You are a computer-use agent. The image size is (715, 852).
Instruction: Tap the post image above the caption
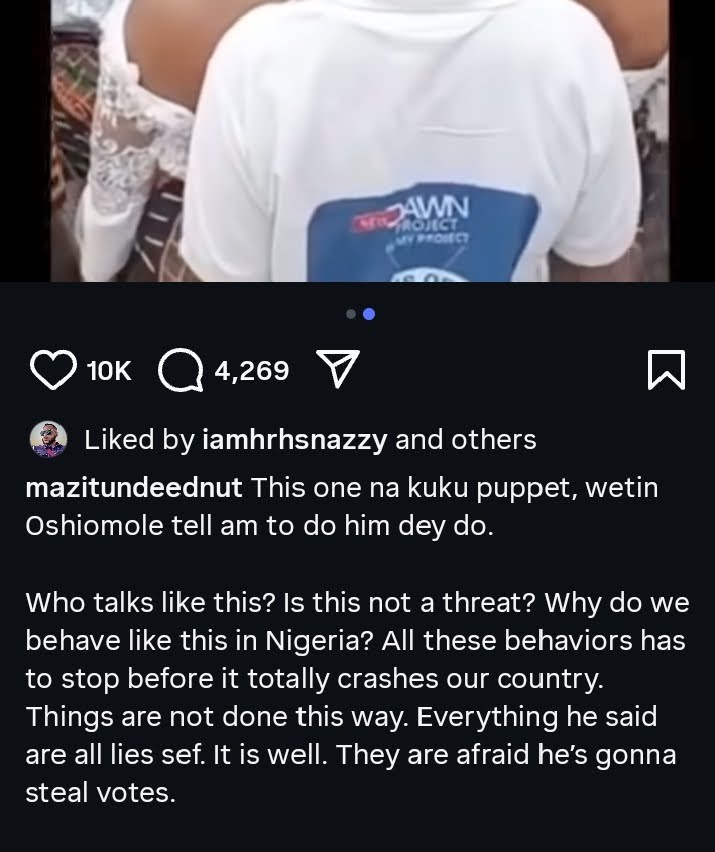(x=357, y=140)
